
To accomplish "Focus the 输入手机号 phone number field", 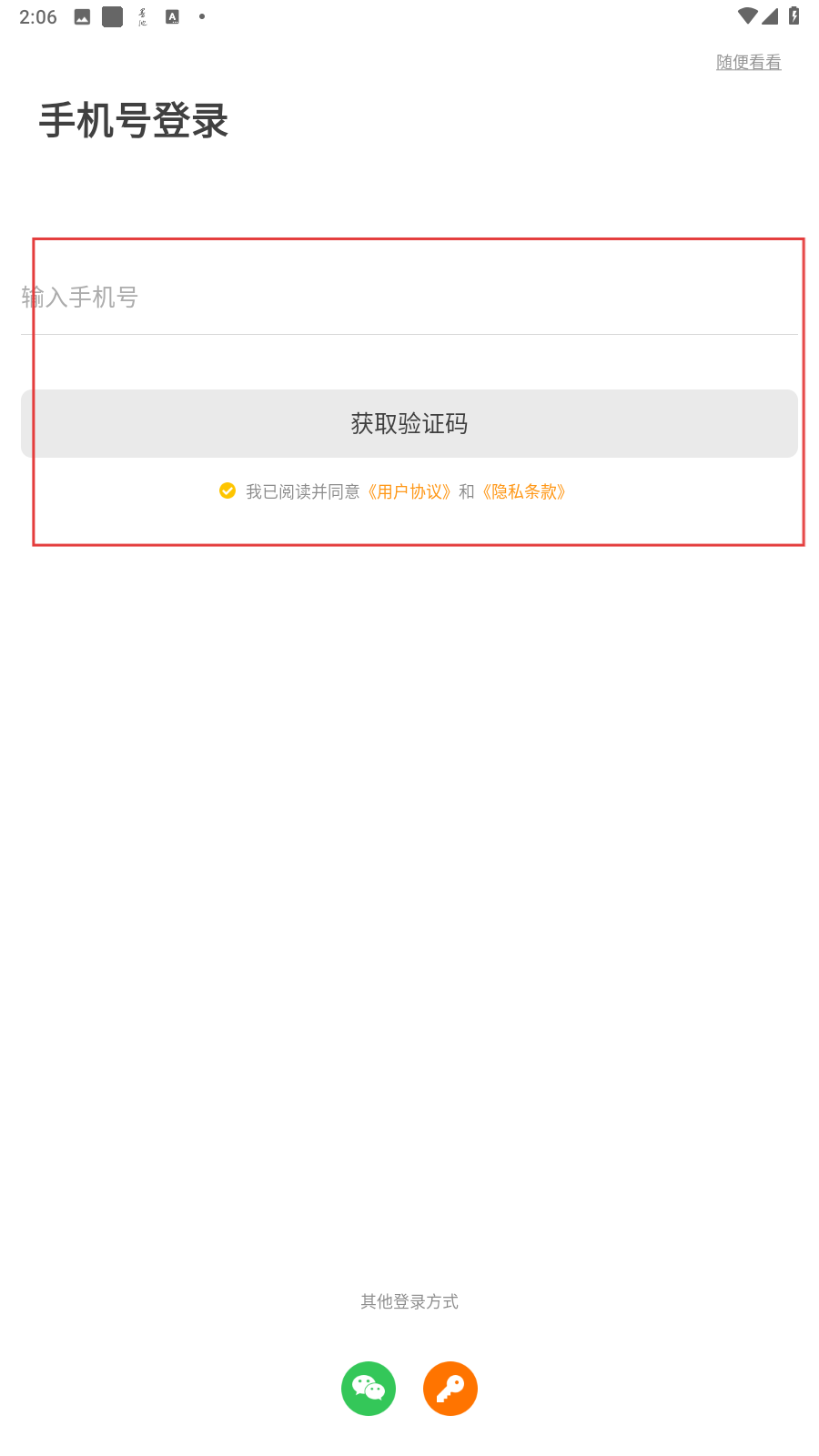I will pos(409,297).
